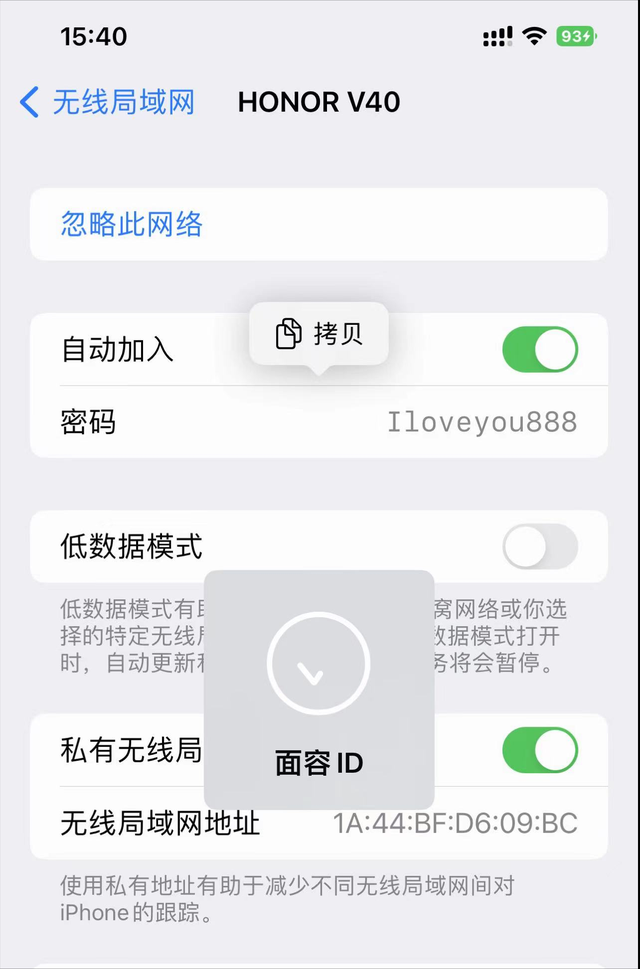This screenshot has width=640, height=969.
Task: Go back to 无线局域网 list
Action: (108, 102)
